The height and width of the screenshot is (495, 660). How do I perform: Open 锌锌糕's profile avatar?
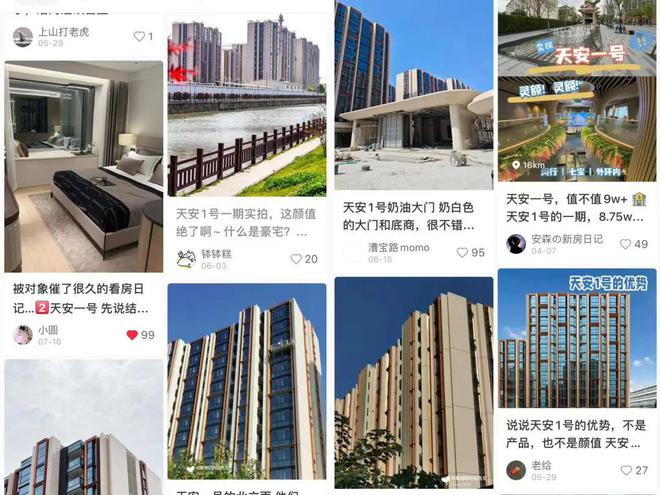185,259
